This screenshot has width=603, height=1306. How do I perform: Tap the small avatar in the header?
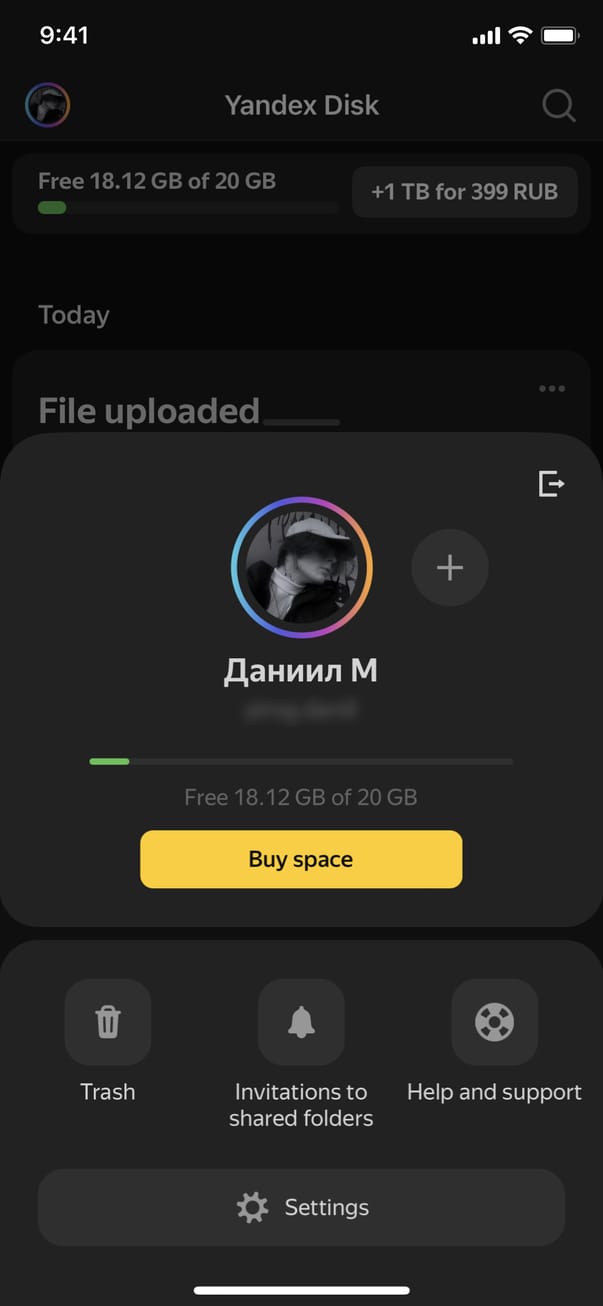pyautogui.click(x=47, y=105)
